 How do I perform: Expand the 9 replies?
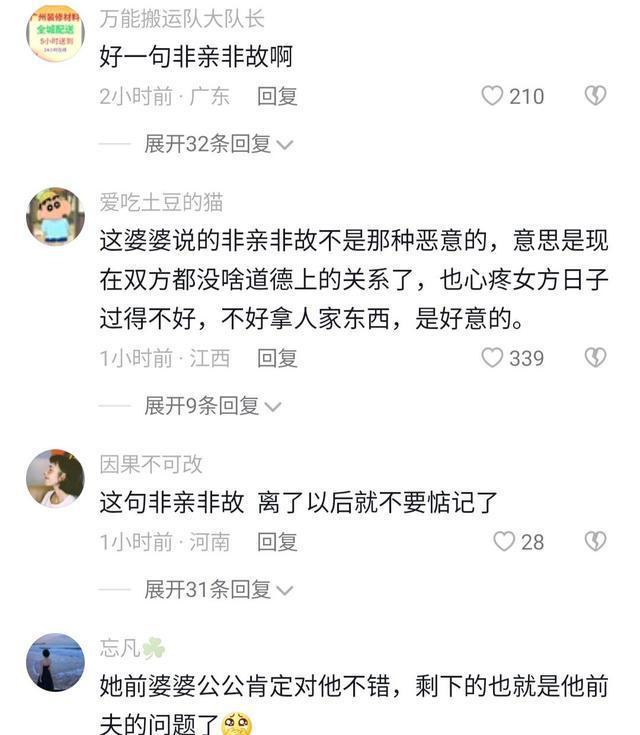coord(212,405)
